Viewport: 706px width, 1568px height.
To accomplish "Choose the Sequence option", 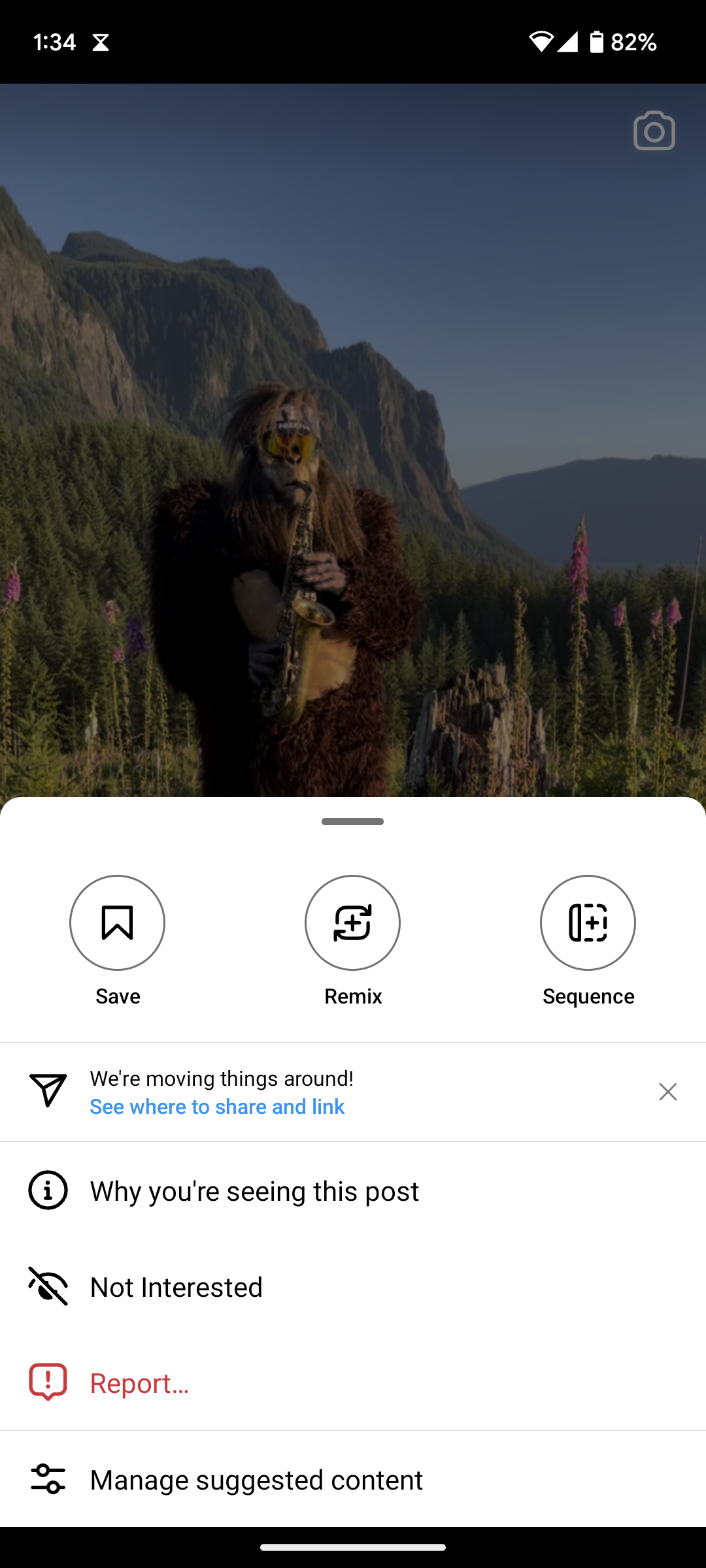I will point(588,923).
